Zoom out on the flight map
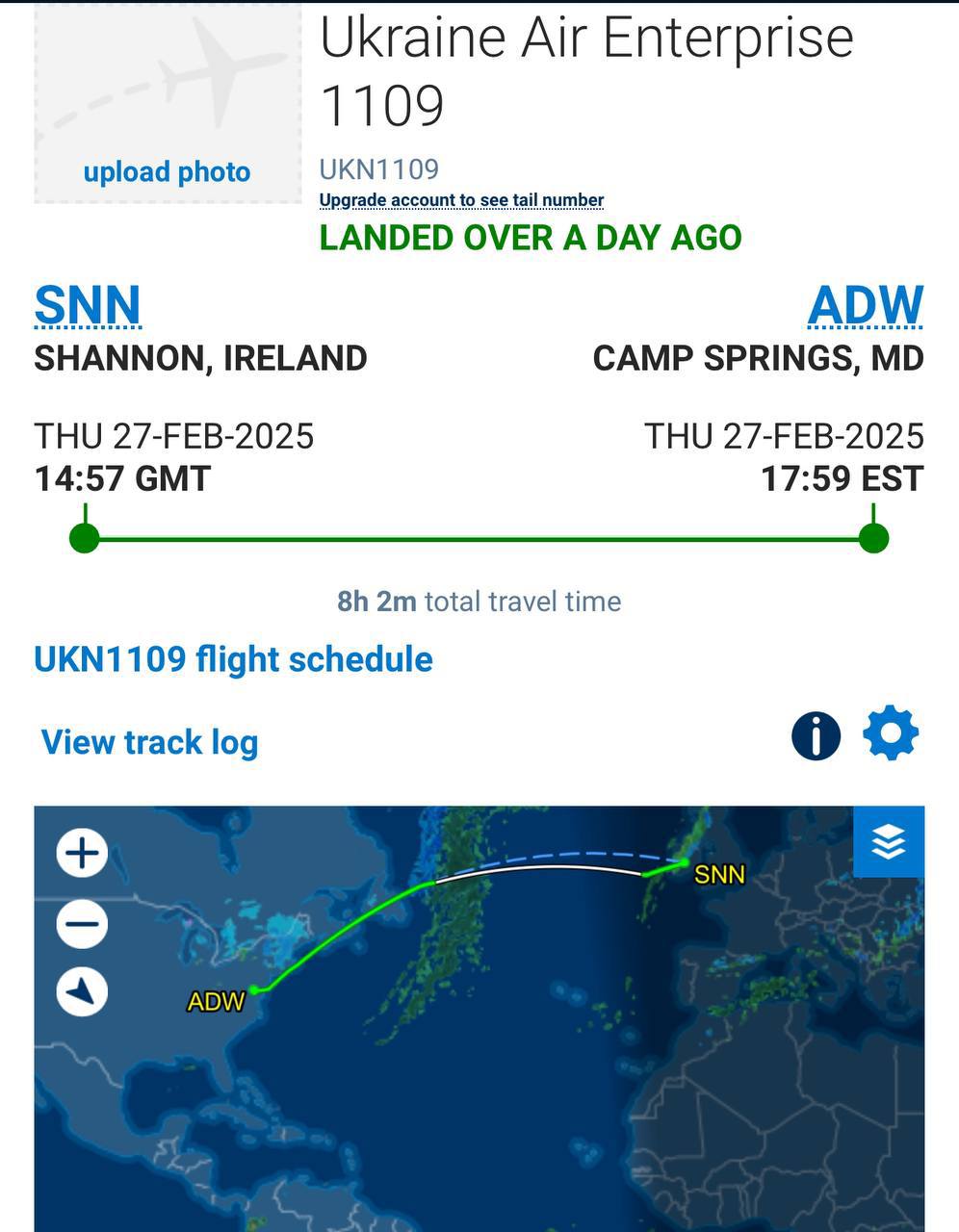 82,924
